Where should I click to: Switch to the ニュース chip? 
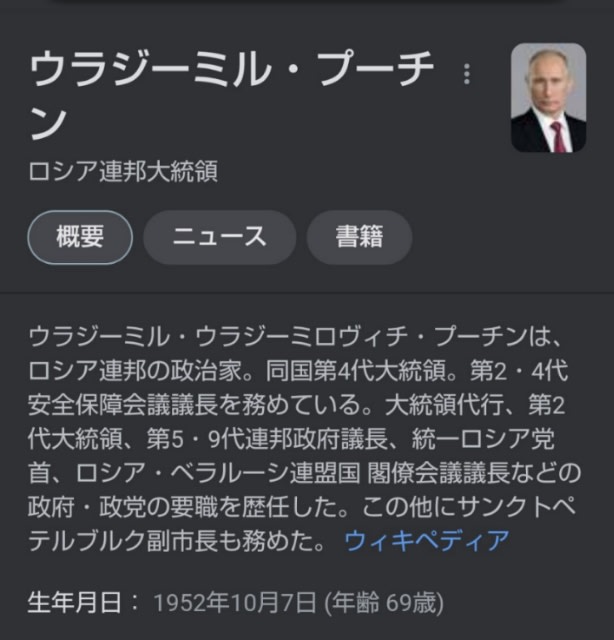(219, 237)
